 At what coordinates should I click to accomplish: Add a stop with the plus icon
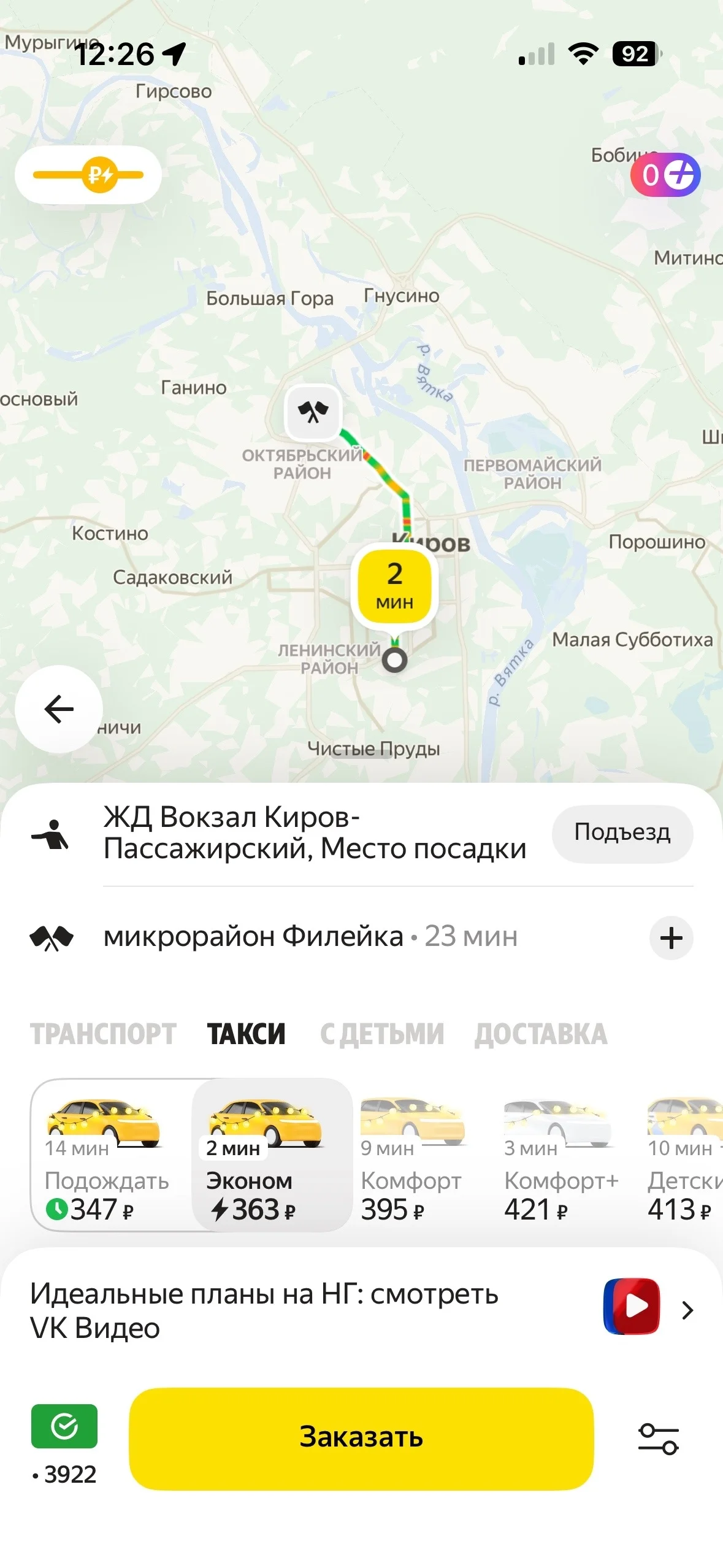[x=671, y=937]
